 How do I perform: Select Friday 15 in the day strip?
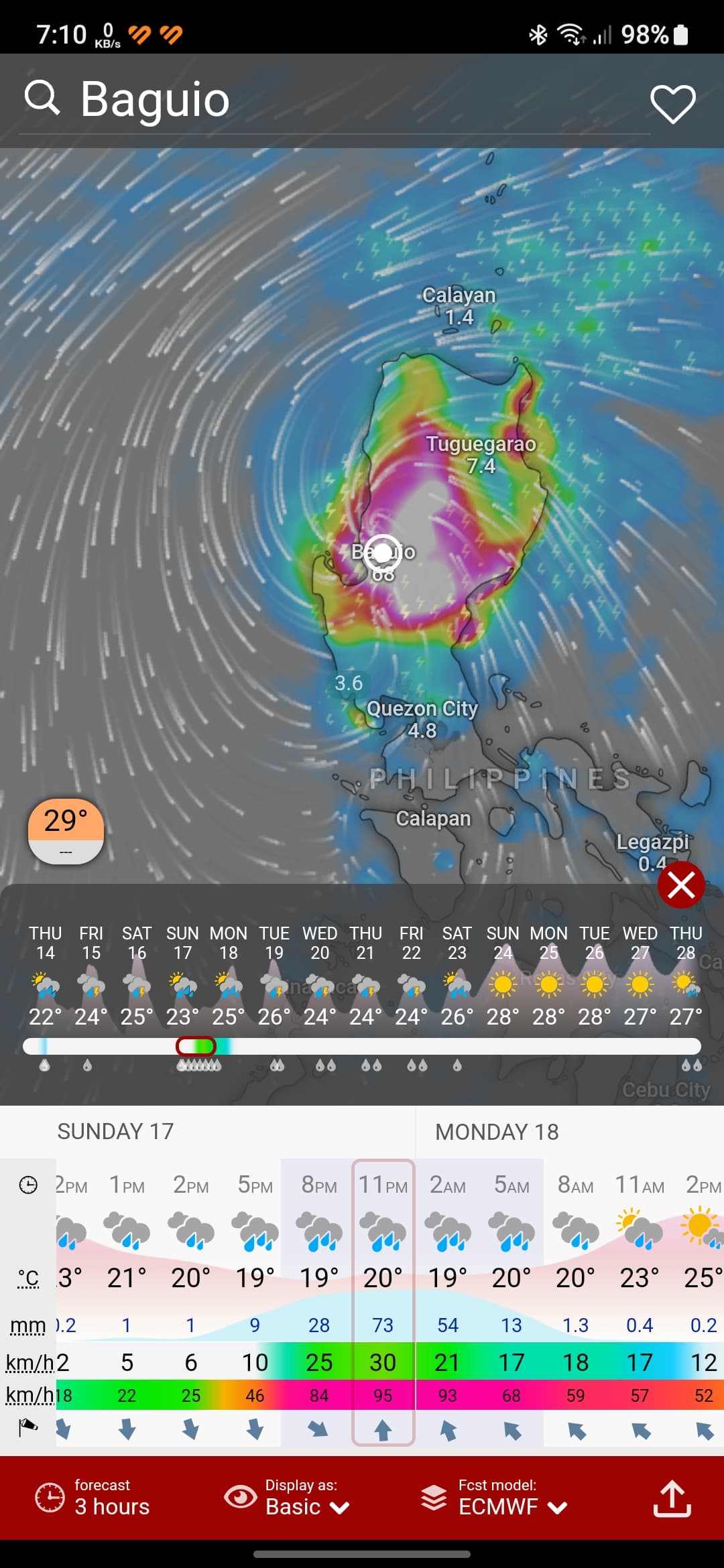(91, 976)
